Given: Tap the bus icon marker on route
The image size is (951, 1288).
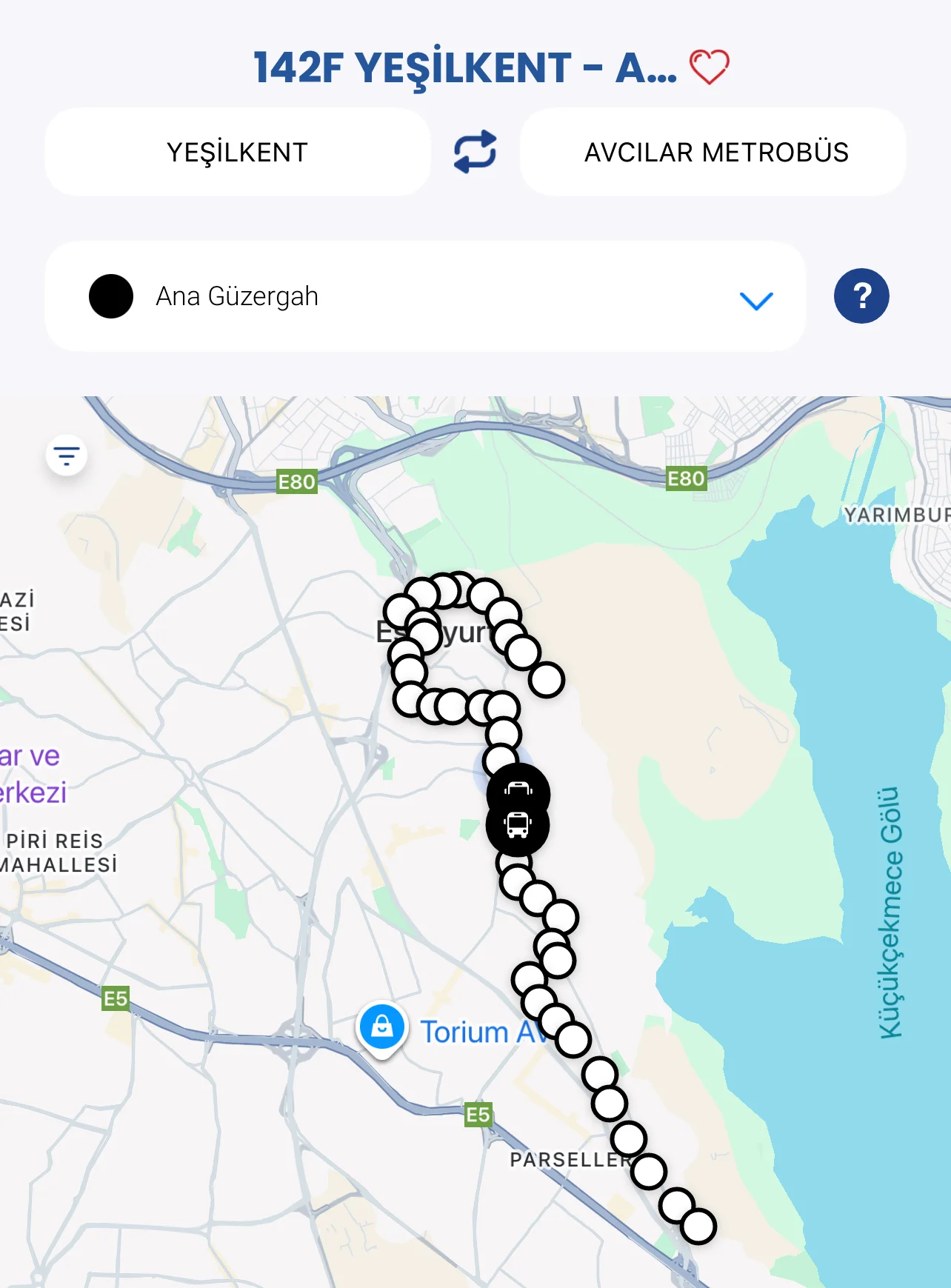Looking at the screenshot, I should tap(518, 824).
